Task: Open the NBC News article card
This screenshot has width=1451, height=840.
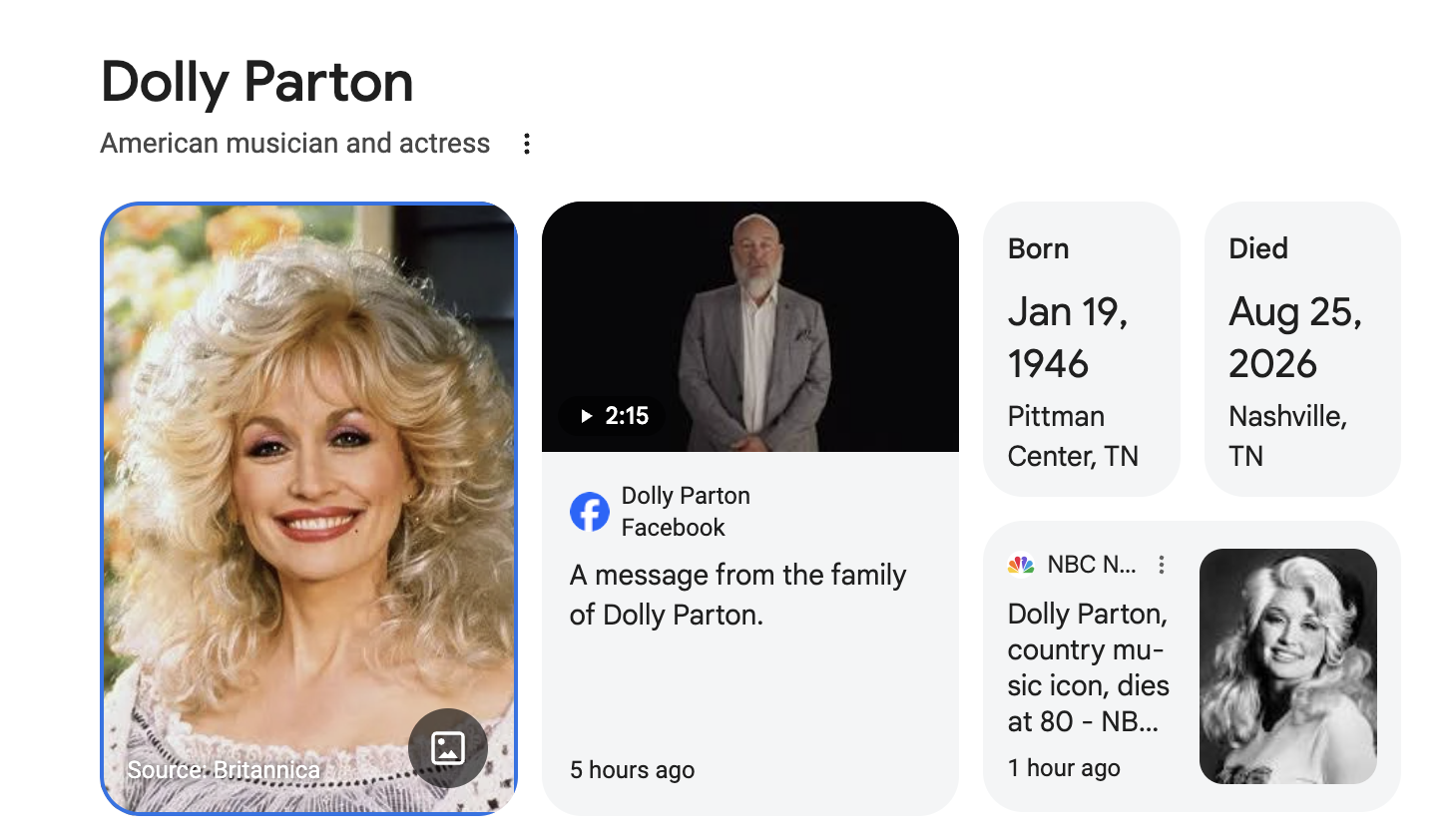Action: click(x=1192, y=666)
